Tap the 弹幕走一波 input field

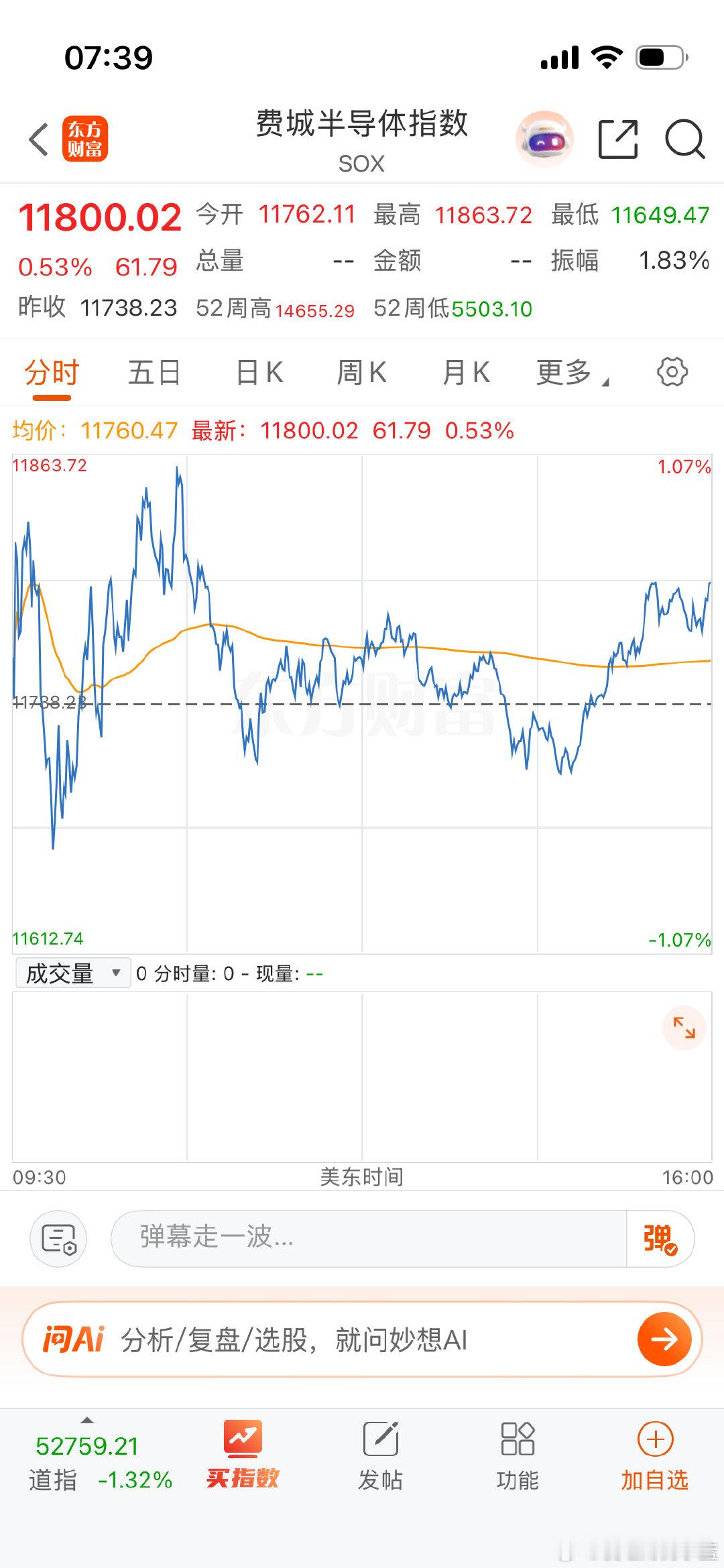(x=368, y=1238)
